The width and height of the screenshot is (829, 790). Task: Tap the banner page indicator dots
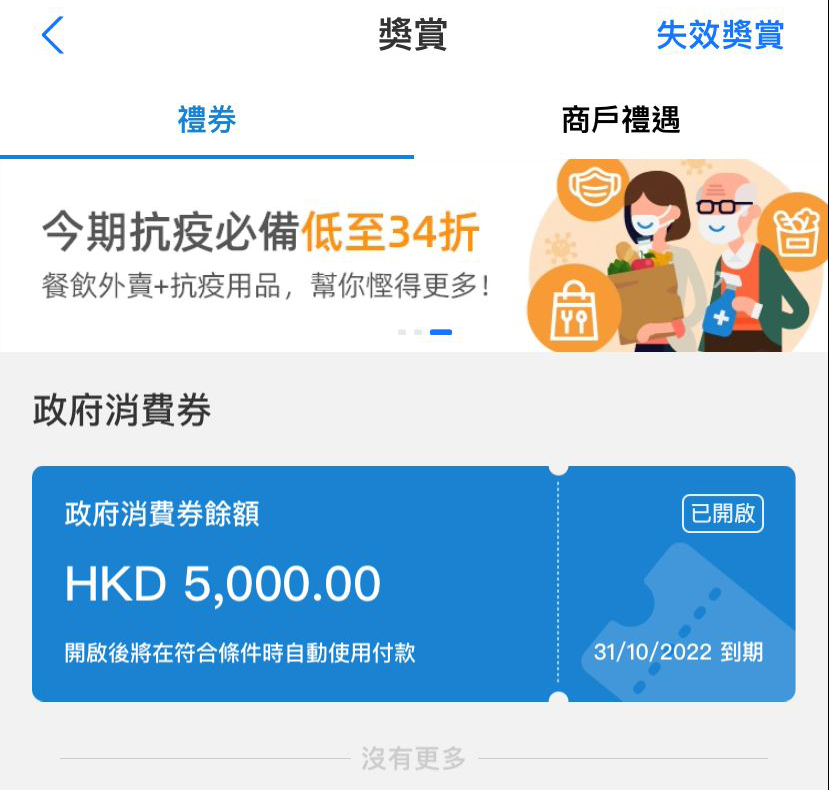(425, 331)
